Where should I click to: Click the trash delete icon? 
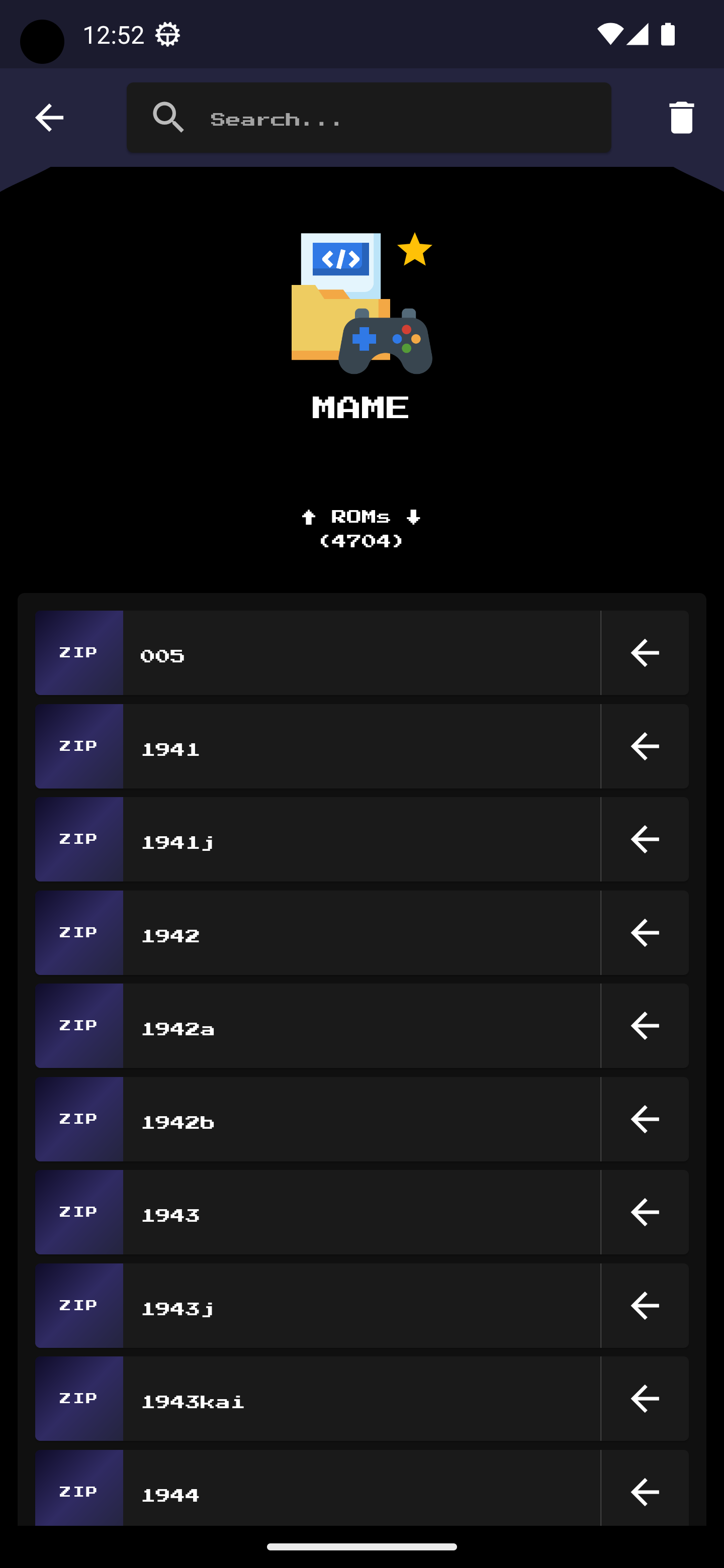point(680,118)
